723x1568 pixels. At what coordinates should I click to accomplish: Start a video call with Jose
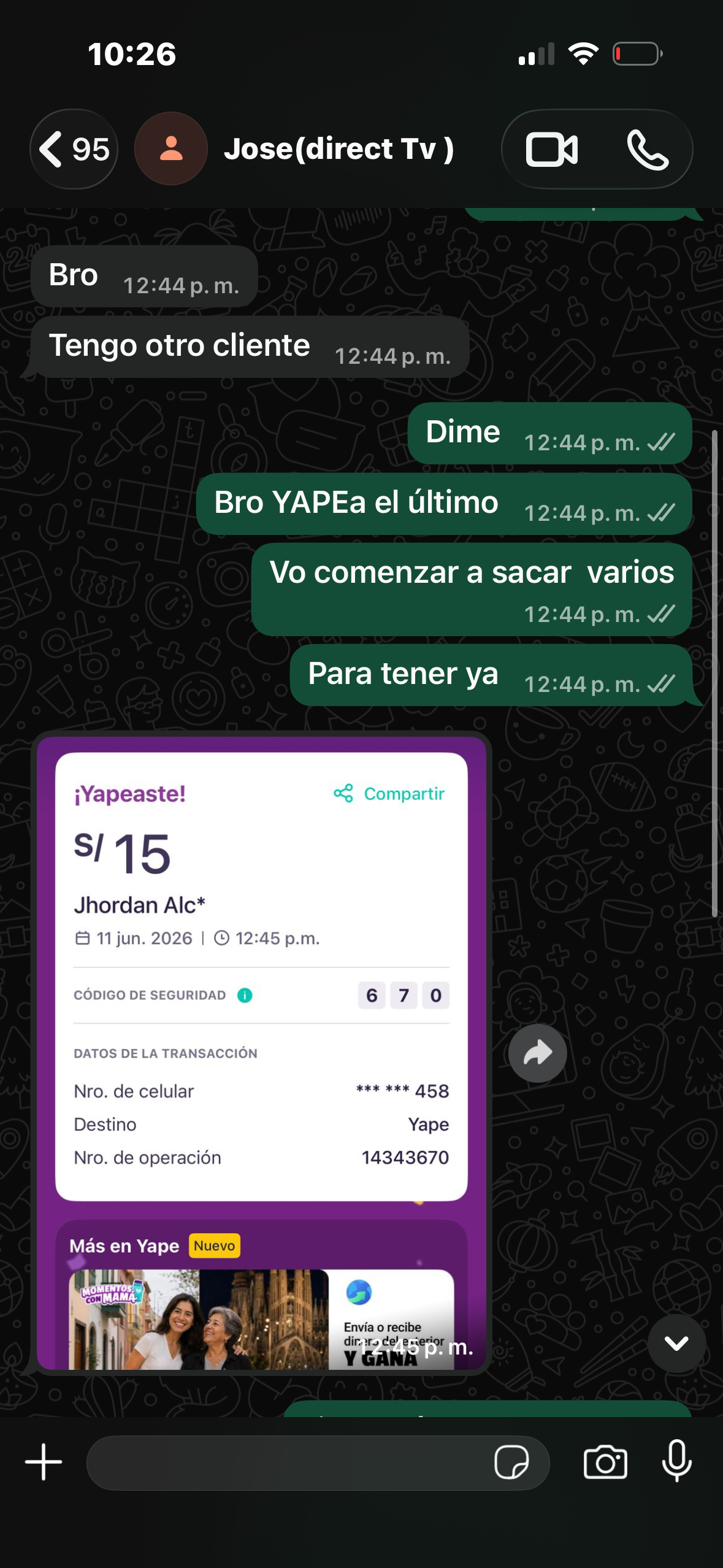point(551,150)
